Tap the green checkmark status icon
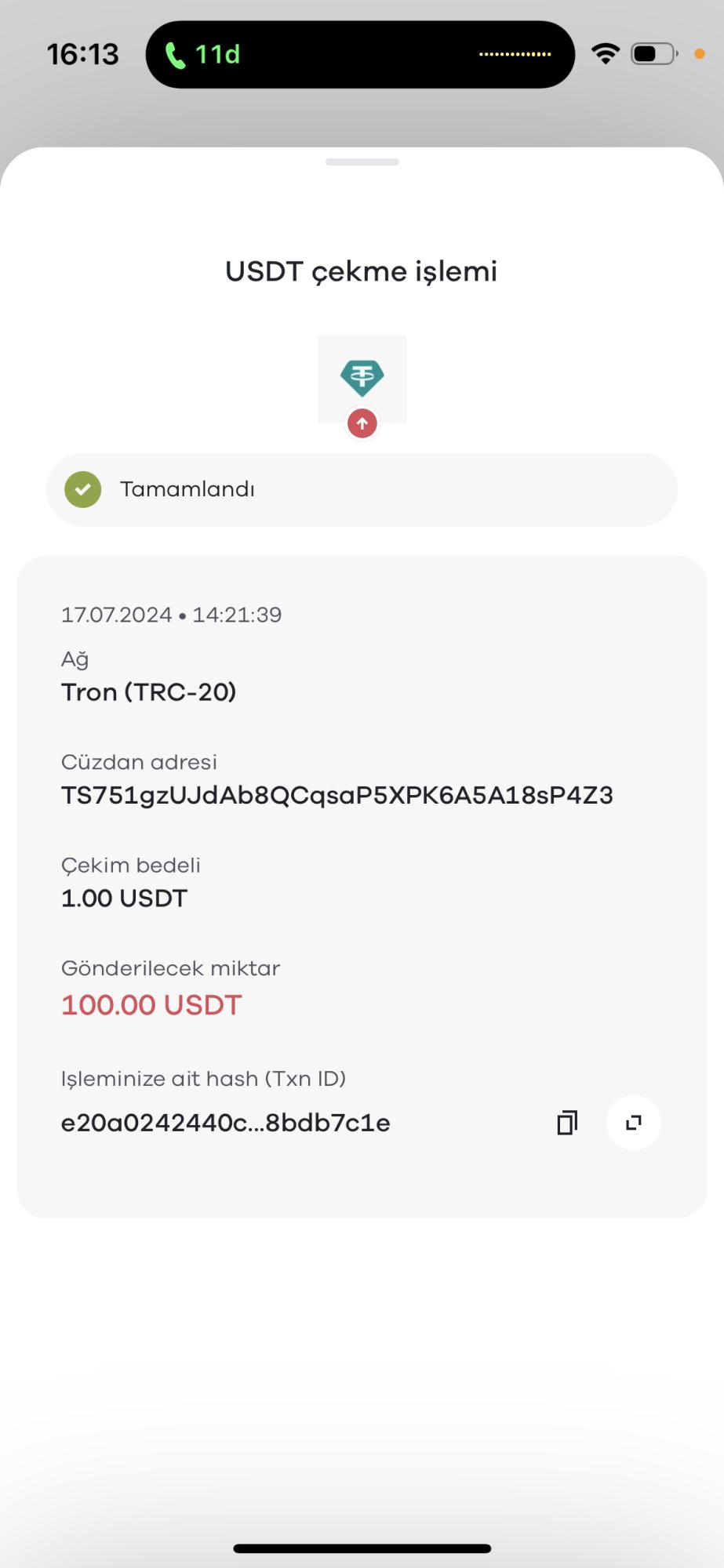 tap(82, 489)
